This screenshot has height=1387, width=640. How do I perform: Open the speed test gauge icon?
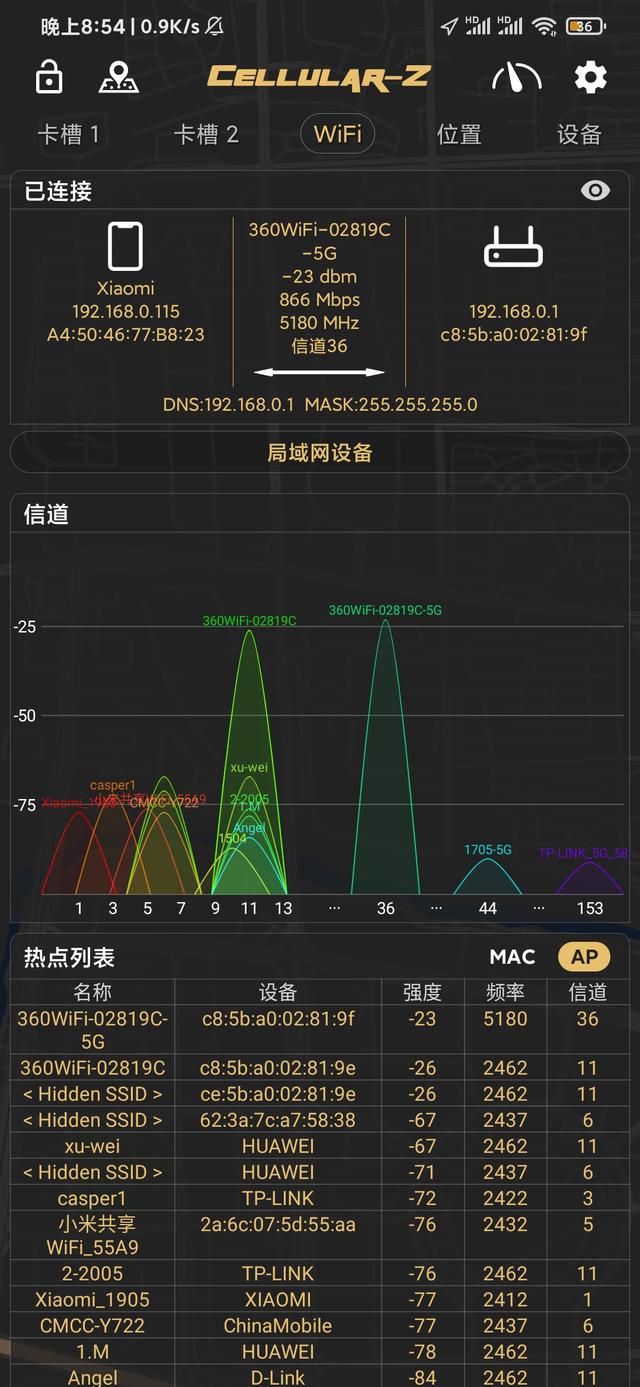[517, 77]
